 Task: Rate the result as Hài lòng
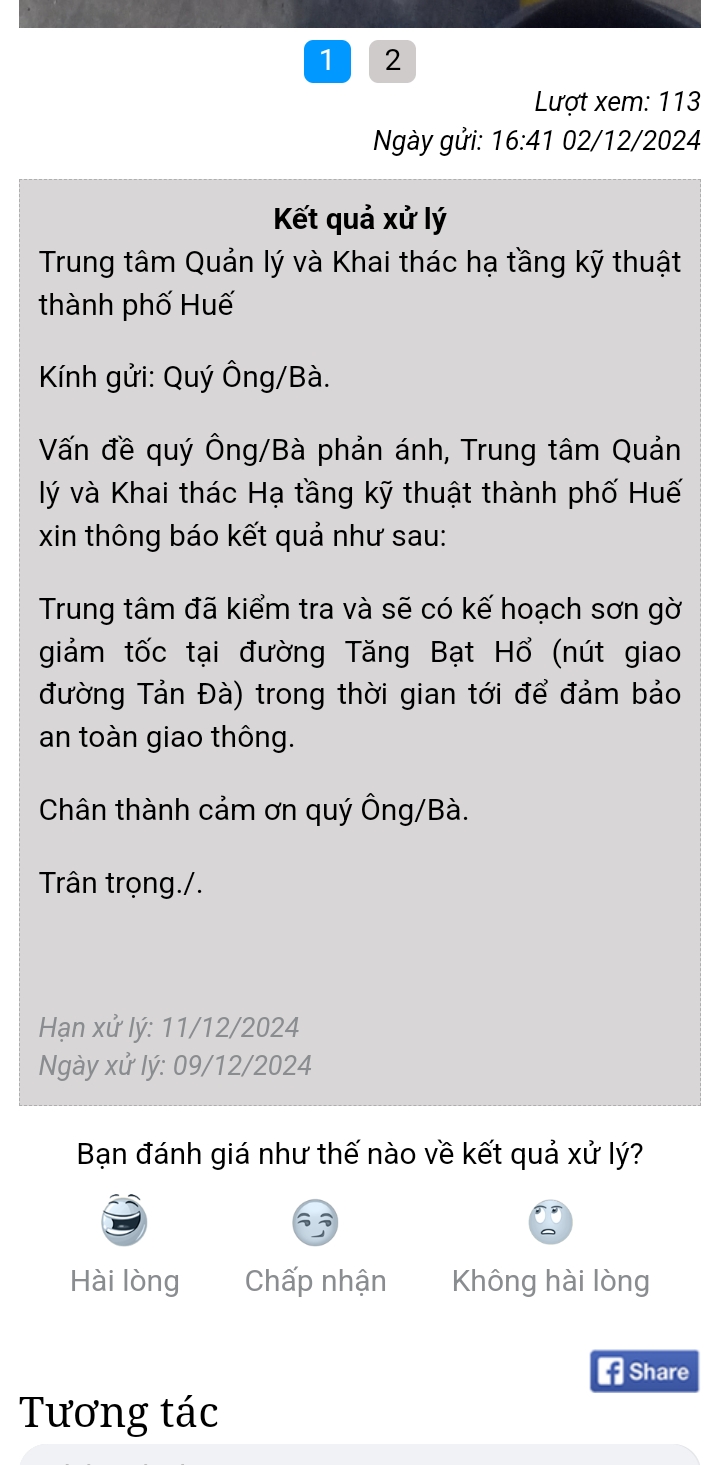tap(125, 1221)
